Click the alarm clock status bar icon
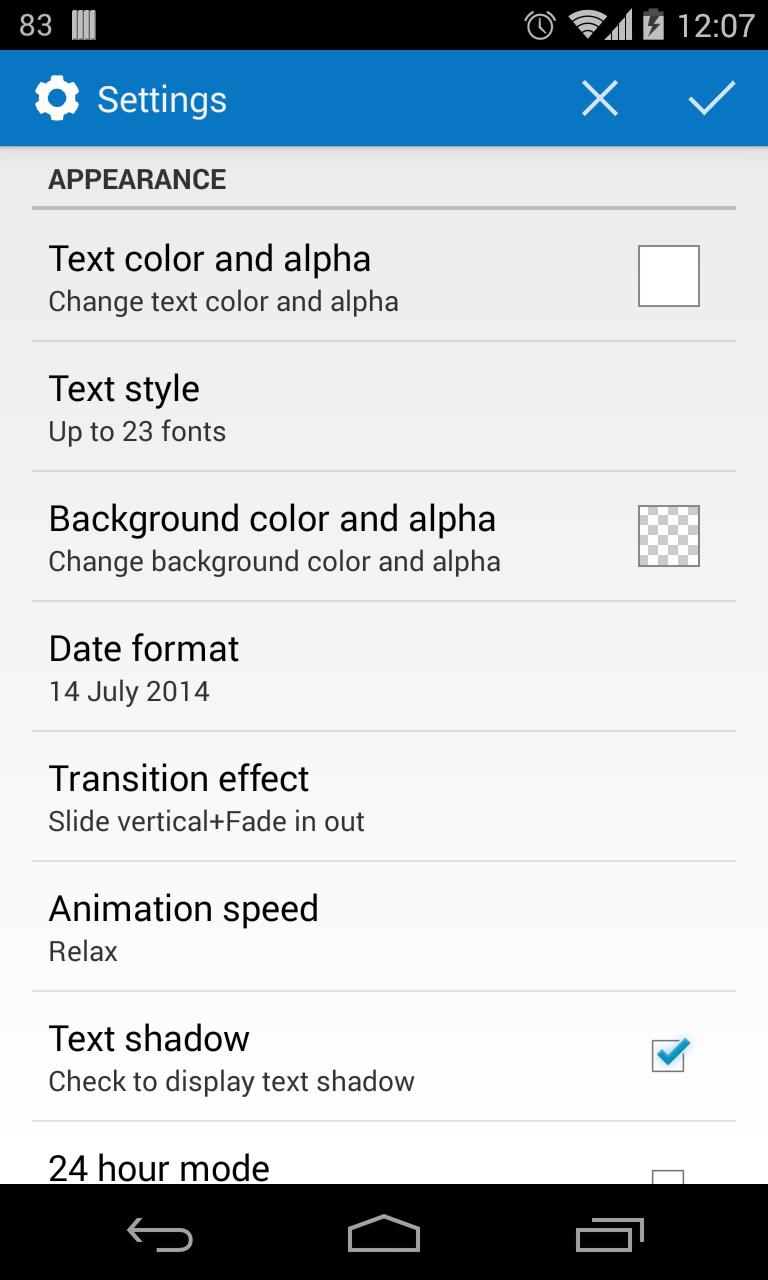This screenshot has width=768, height=1280. click(539, 25)
